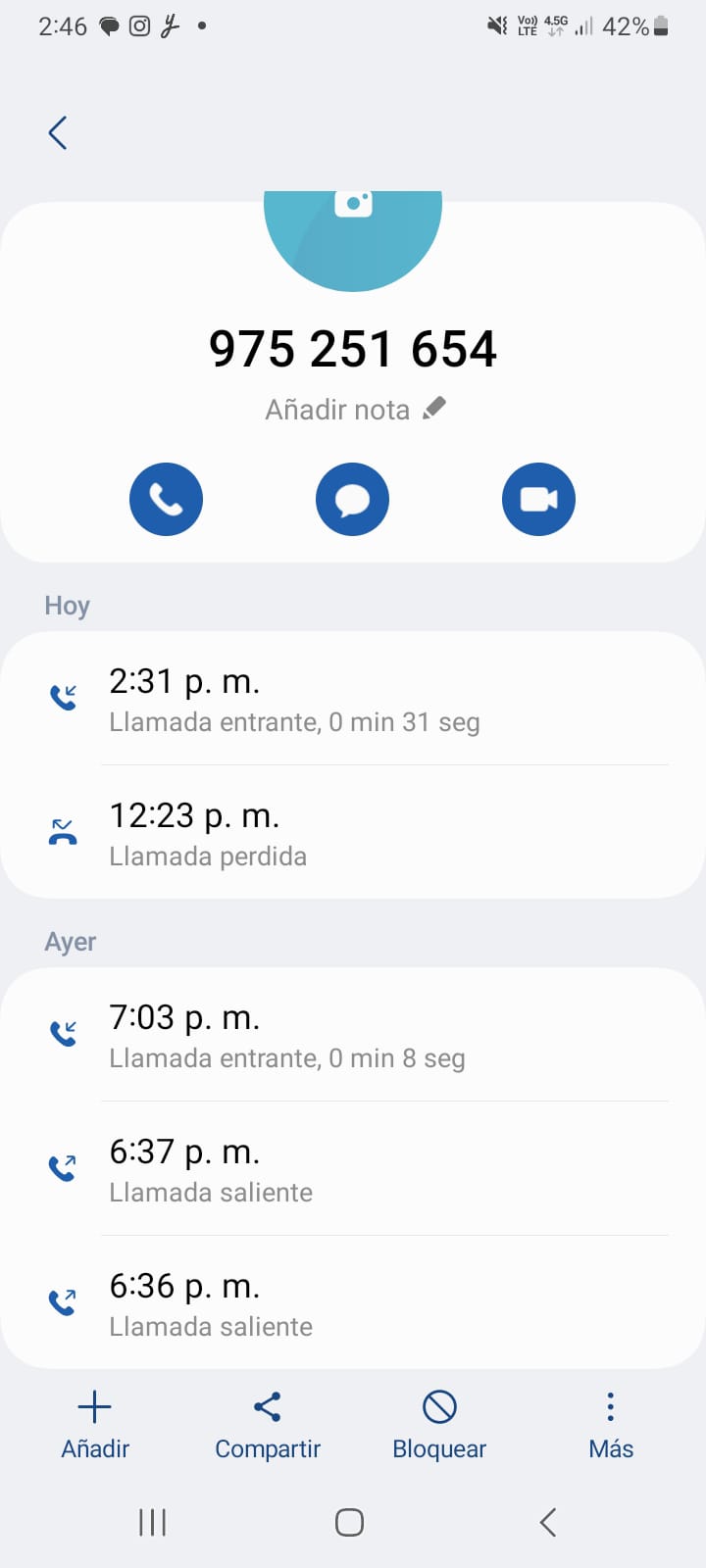The height and width of the screenshot is (1568, 706).
Task: Share this number with Compartir
Action: coord(268,1424)
